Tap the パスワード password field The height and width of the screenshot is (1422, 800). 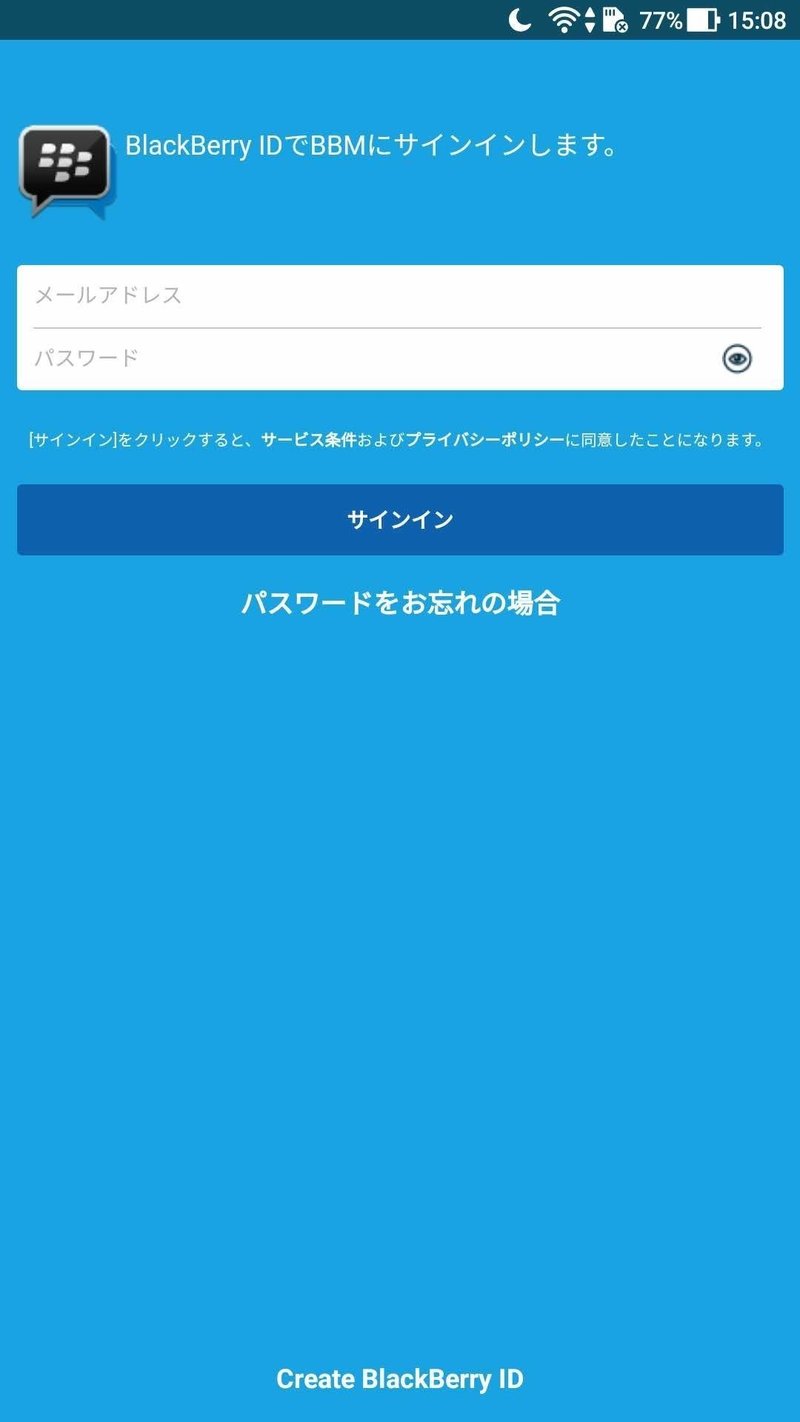coord(372,358)
